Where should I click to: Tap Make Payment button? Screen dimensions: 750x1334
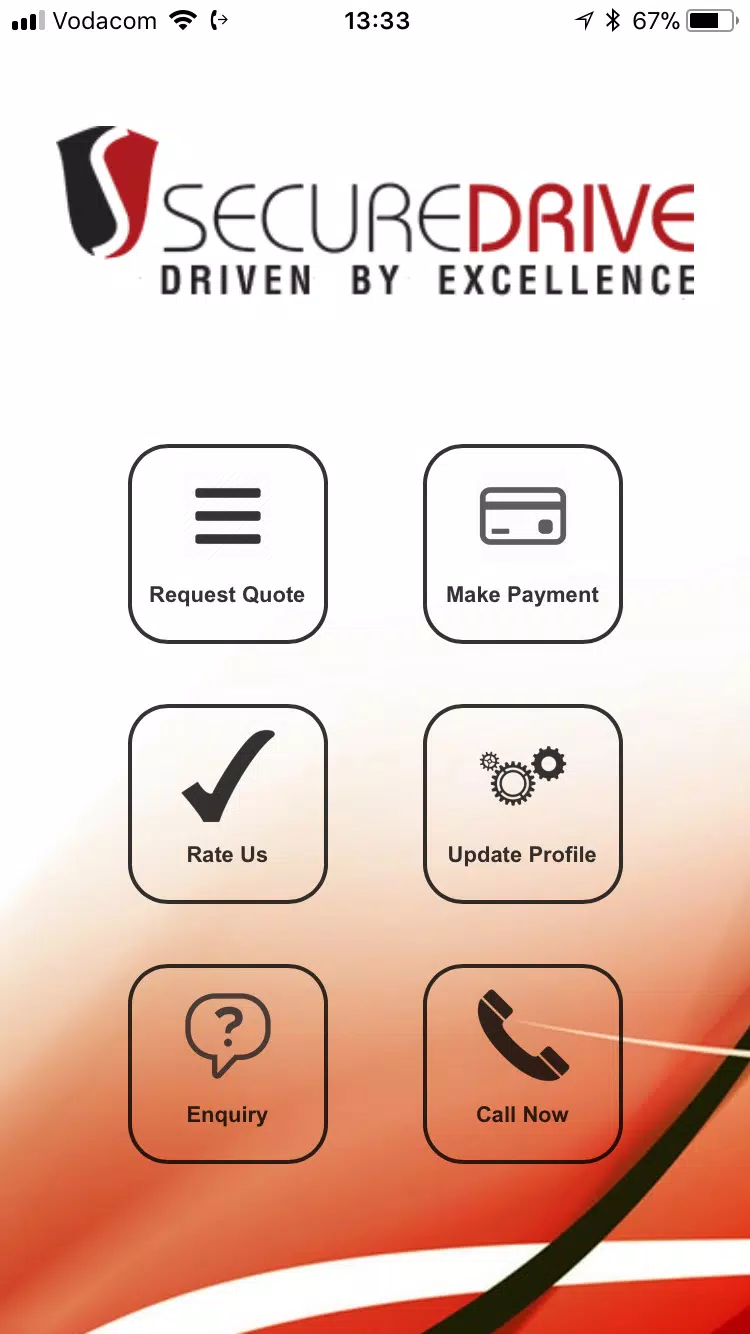pyautogui.click(x=523, y=544)
